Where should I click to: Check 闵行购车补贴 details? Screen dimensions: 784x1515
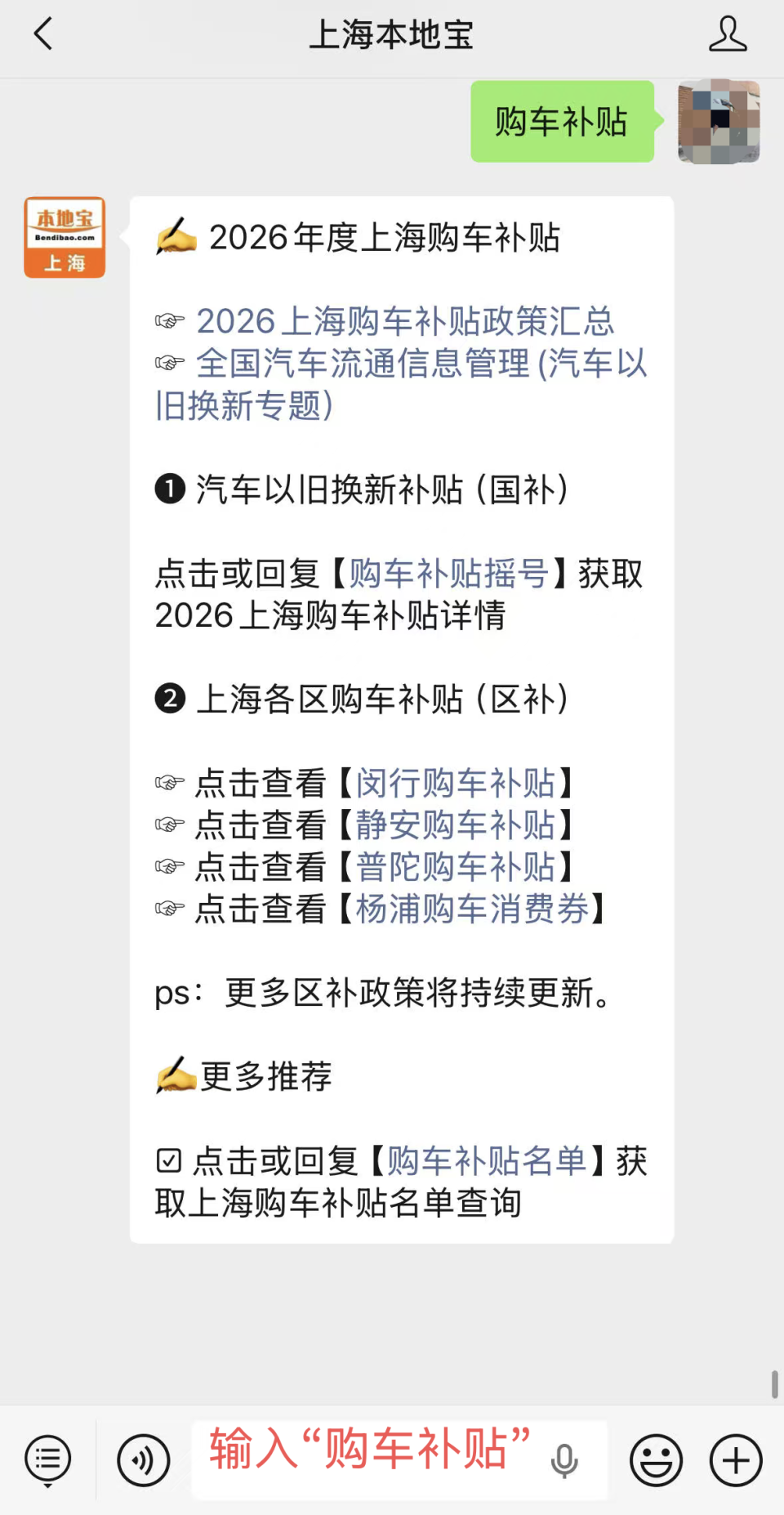coord(462,783)
